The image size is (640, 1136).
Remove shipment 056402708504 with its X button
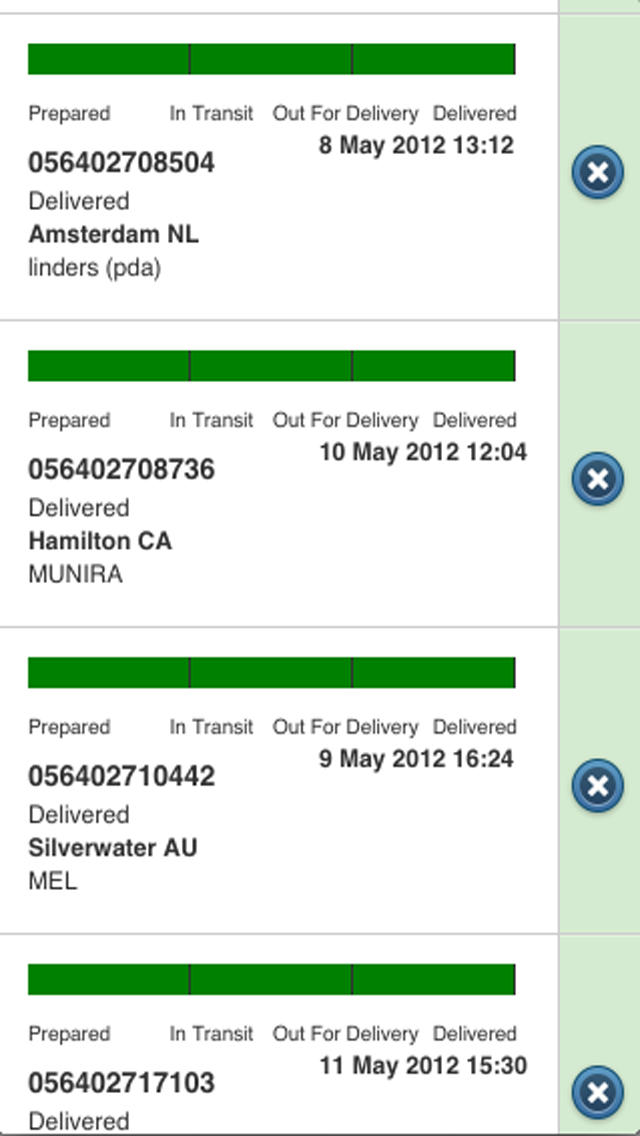pos(597,172)
